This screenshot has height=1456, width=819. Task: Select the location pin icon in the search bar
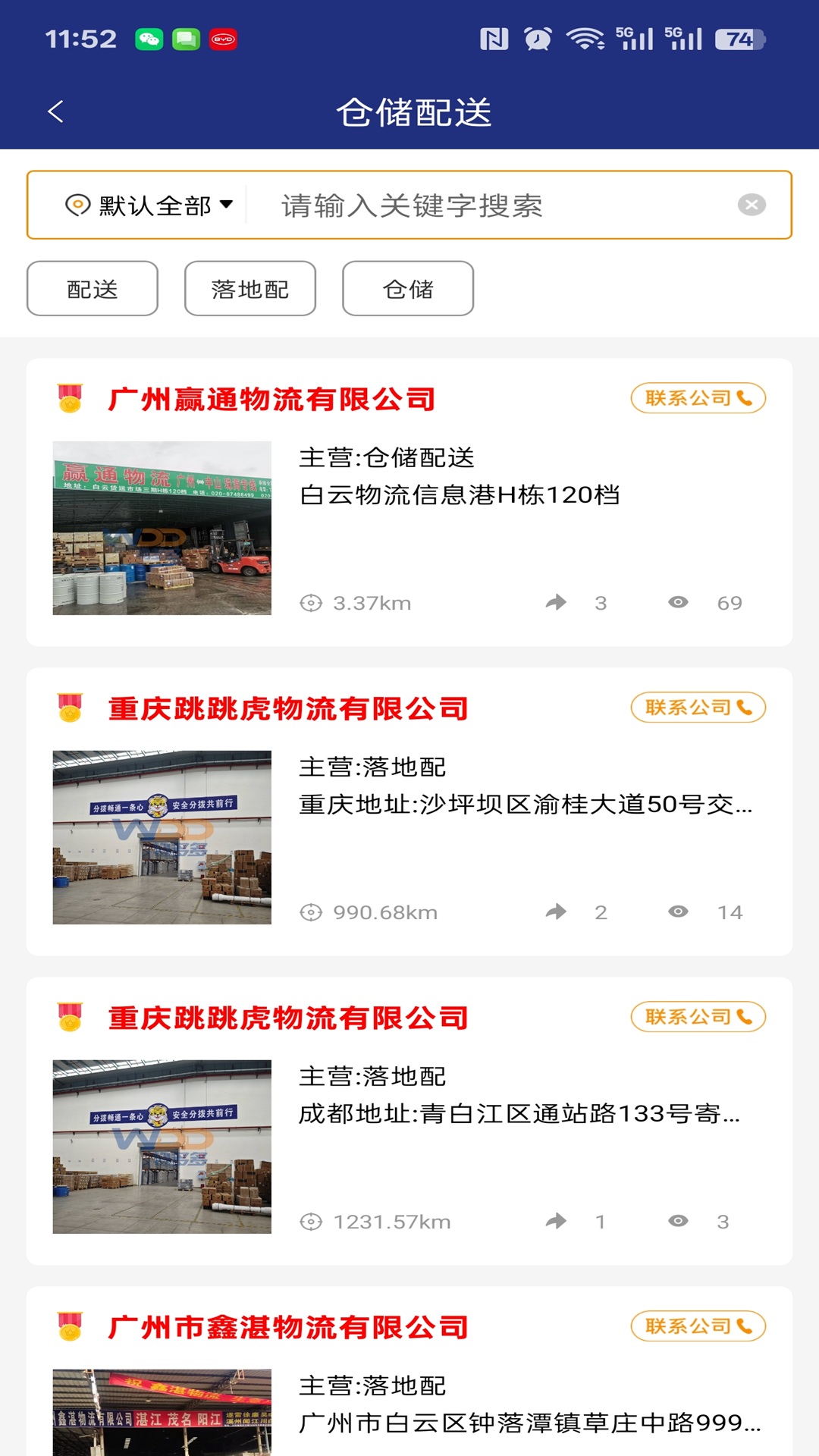[77, 203]
